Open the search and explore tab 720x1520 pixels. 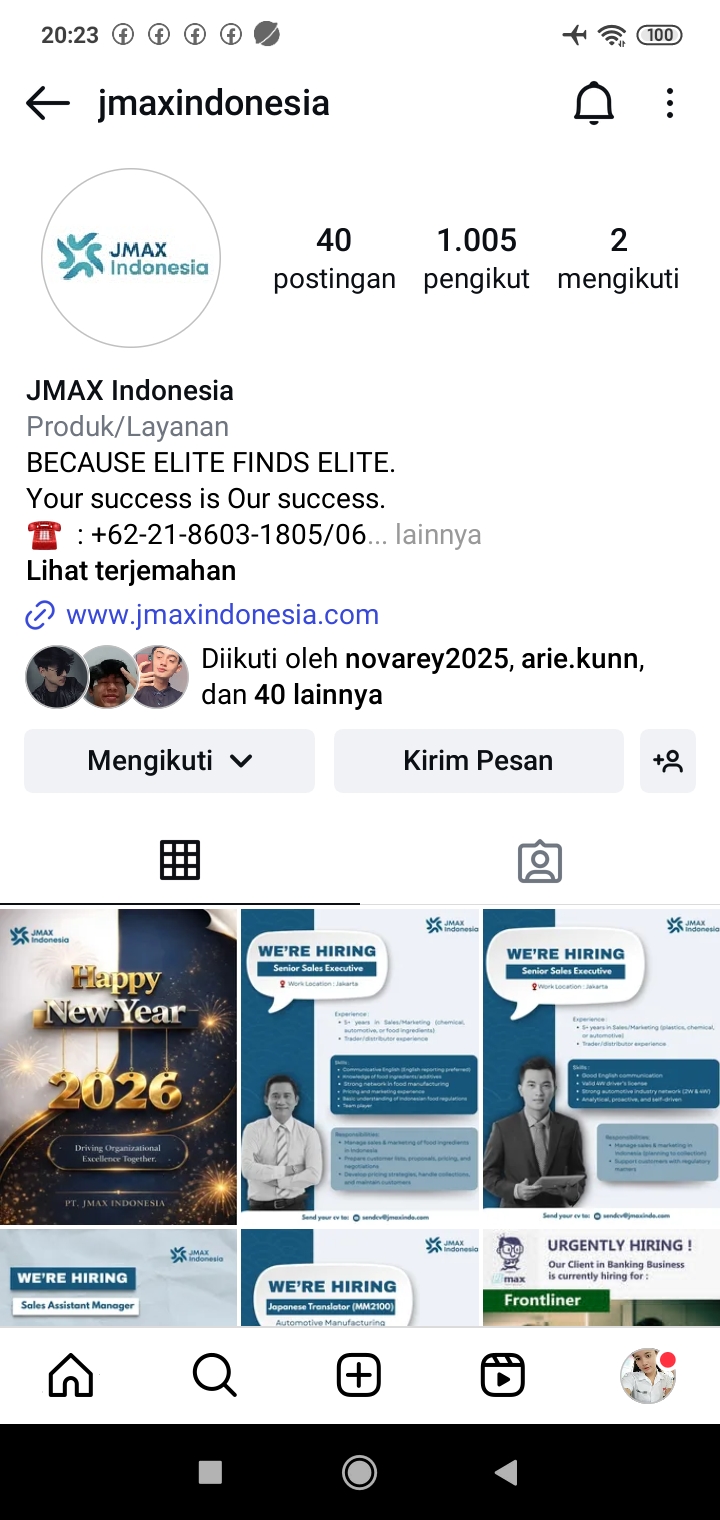[x=215, y=1376]
